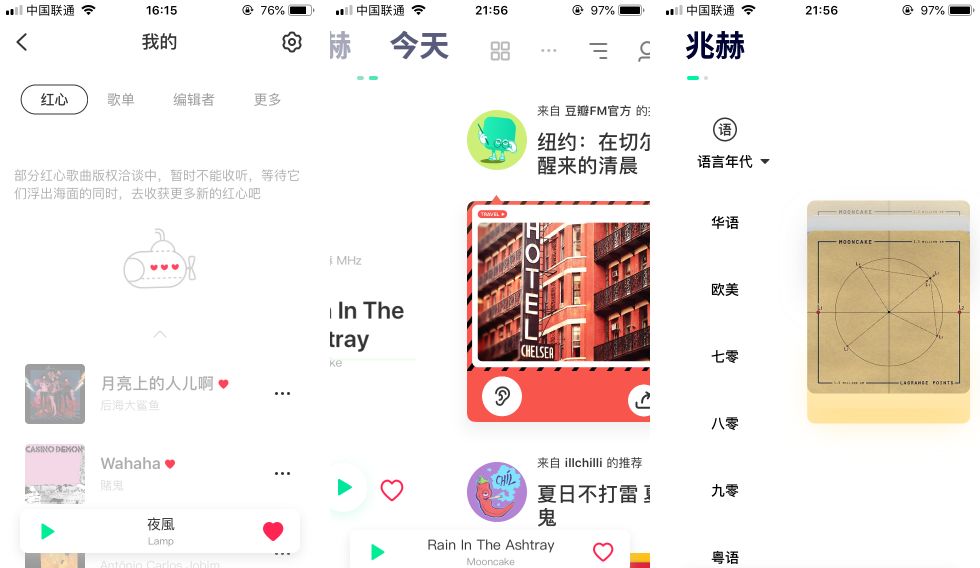Tap the ear listen icon on the card
The image size is (980, 568).
point(501,397)
